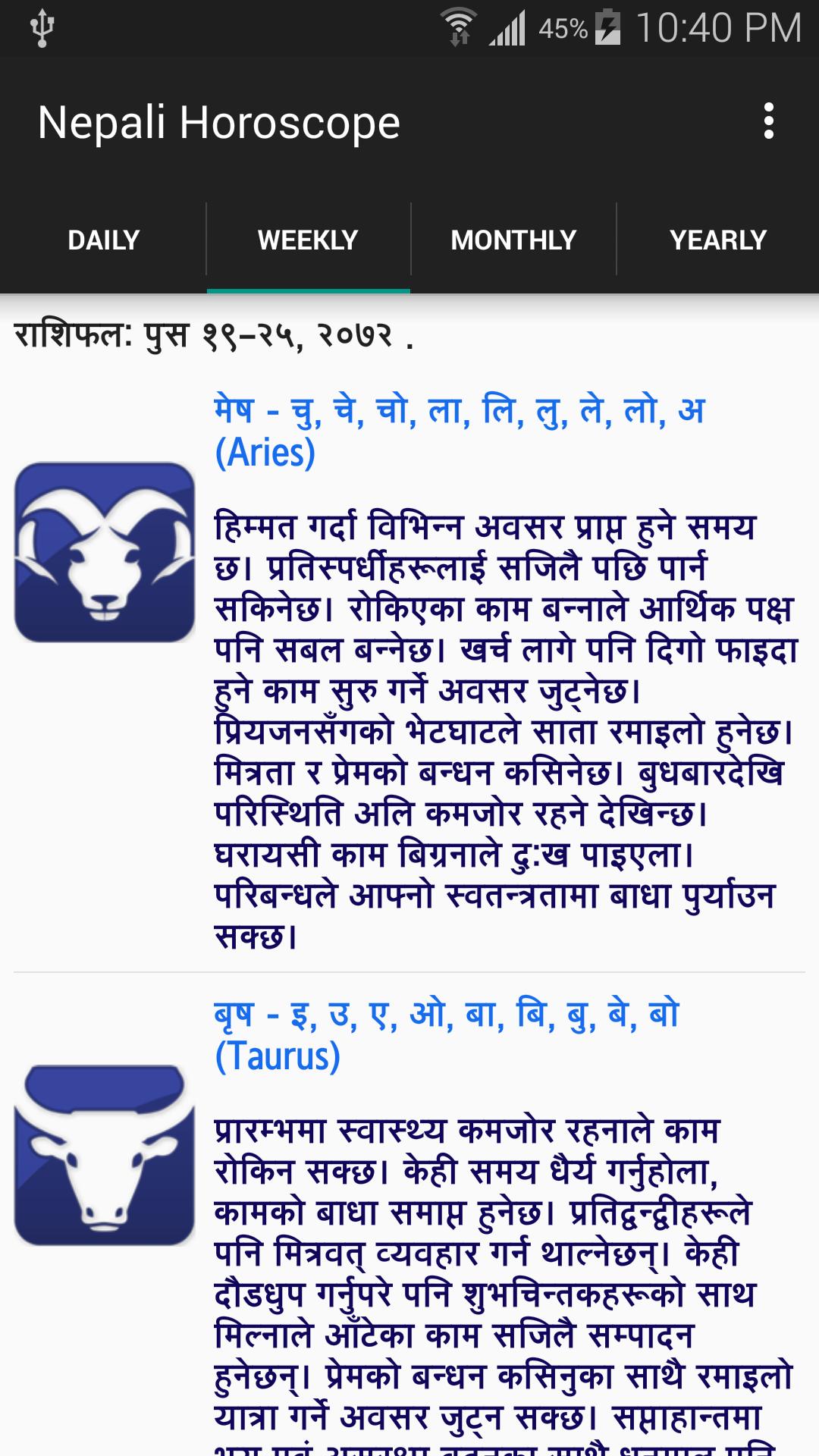Switch to the MONTHLY horoscope tab
819x1456 pixels.
point(512,240)
